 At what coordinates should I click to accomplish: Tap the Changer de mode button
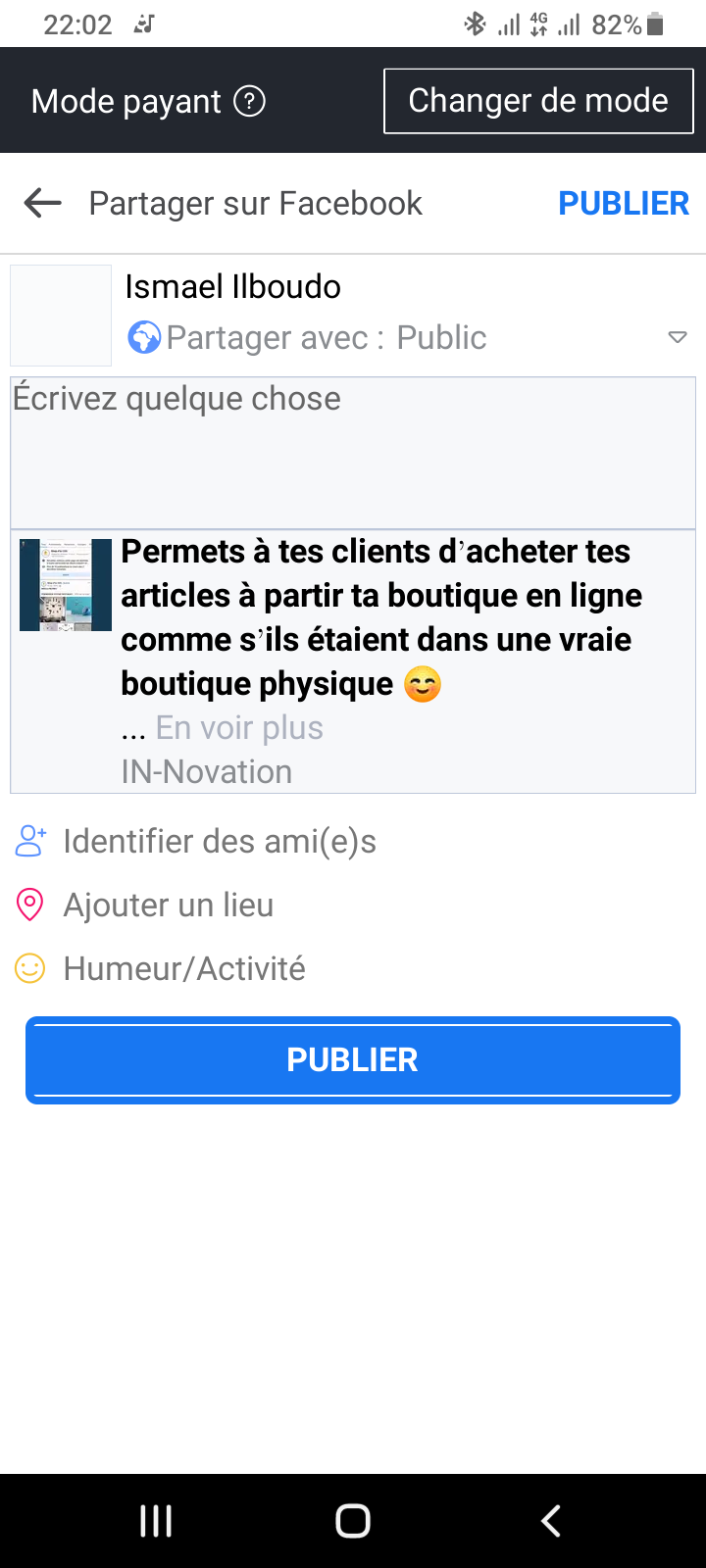coord(538,101)
